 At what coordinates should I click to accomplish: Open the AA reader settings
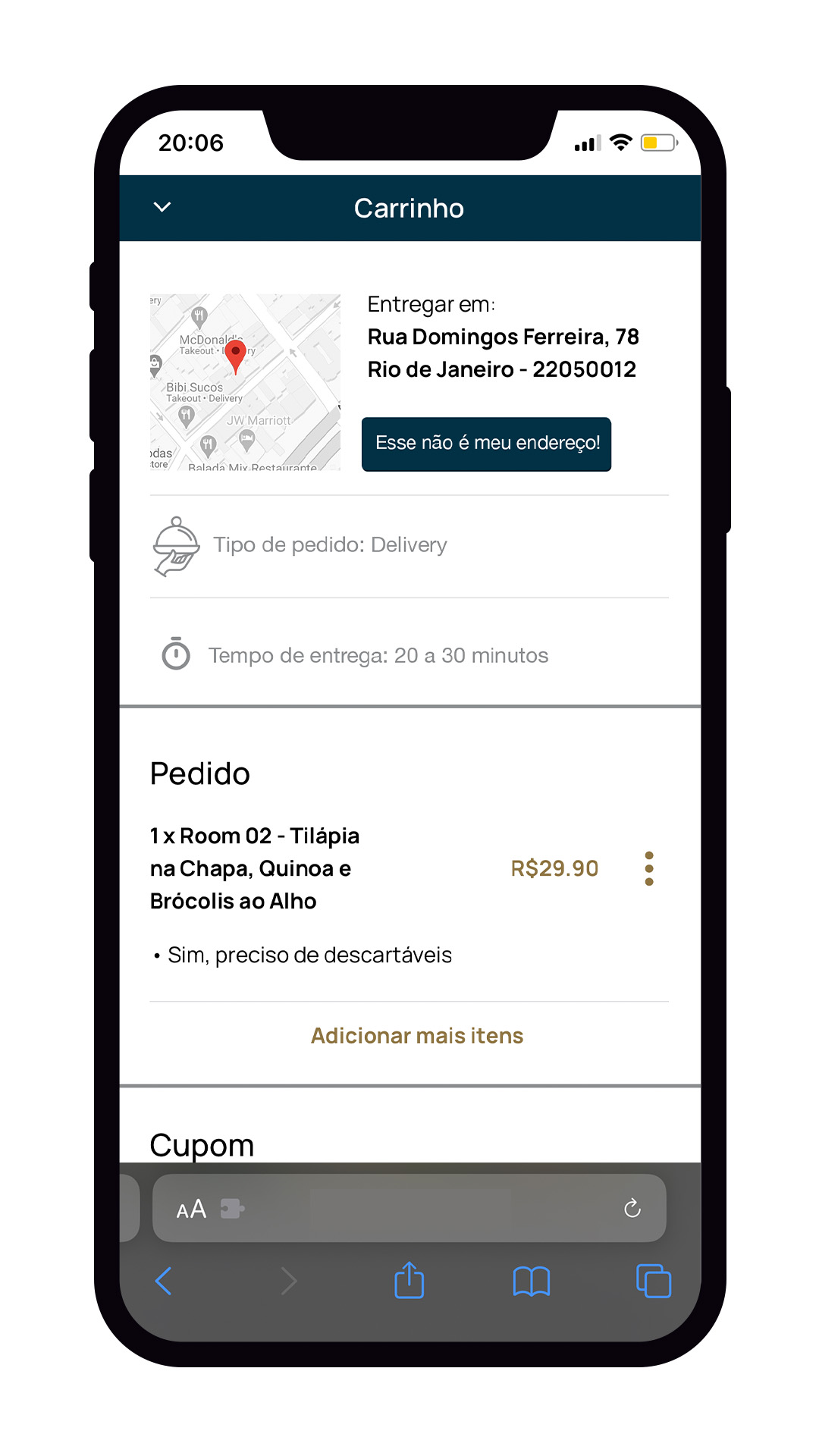191,1209
